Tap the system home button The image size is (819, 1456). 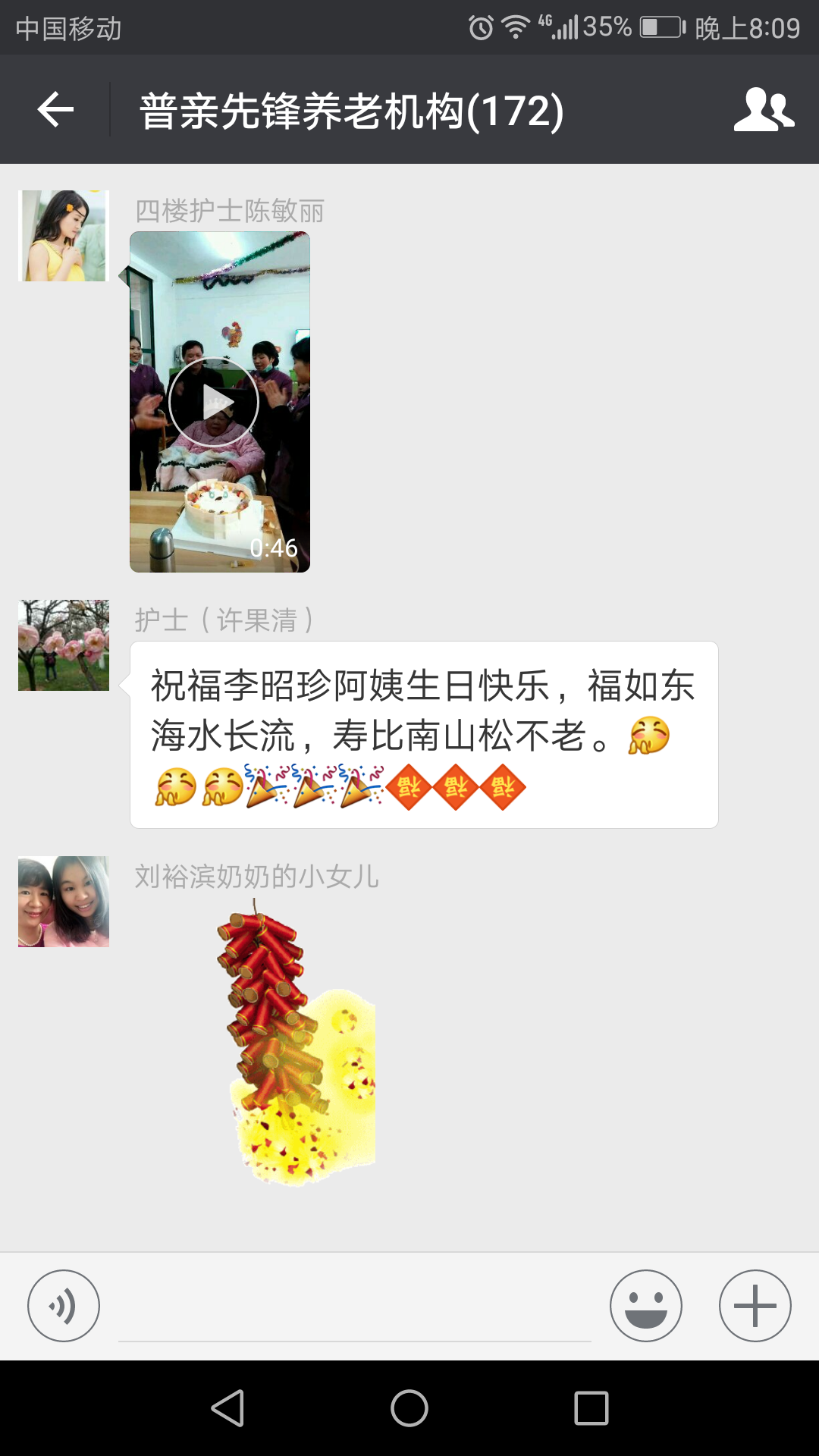point(409,1409)
